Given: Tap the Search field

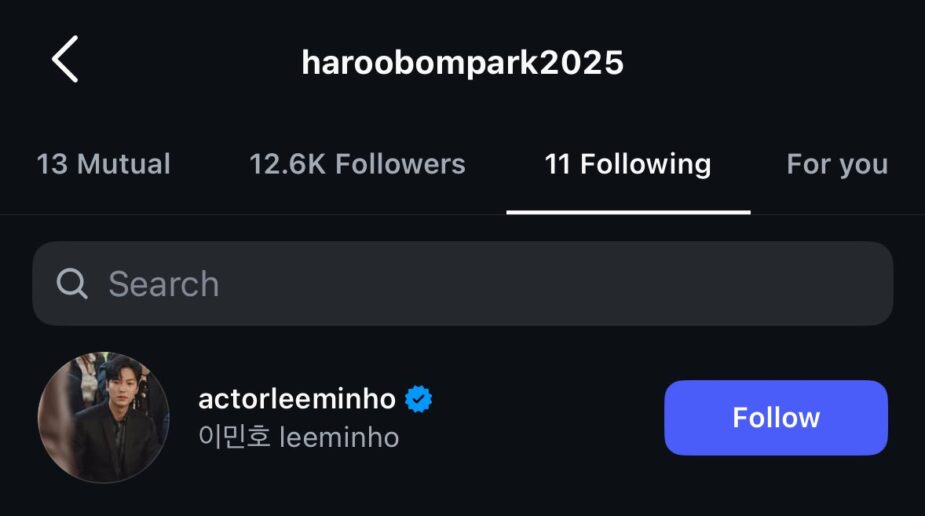Looking at the screenshot, I should tap(462, 284).
